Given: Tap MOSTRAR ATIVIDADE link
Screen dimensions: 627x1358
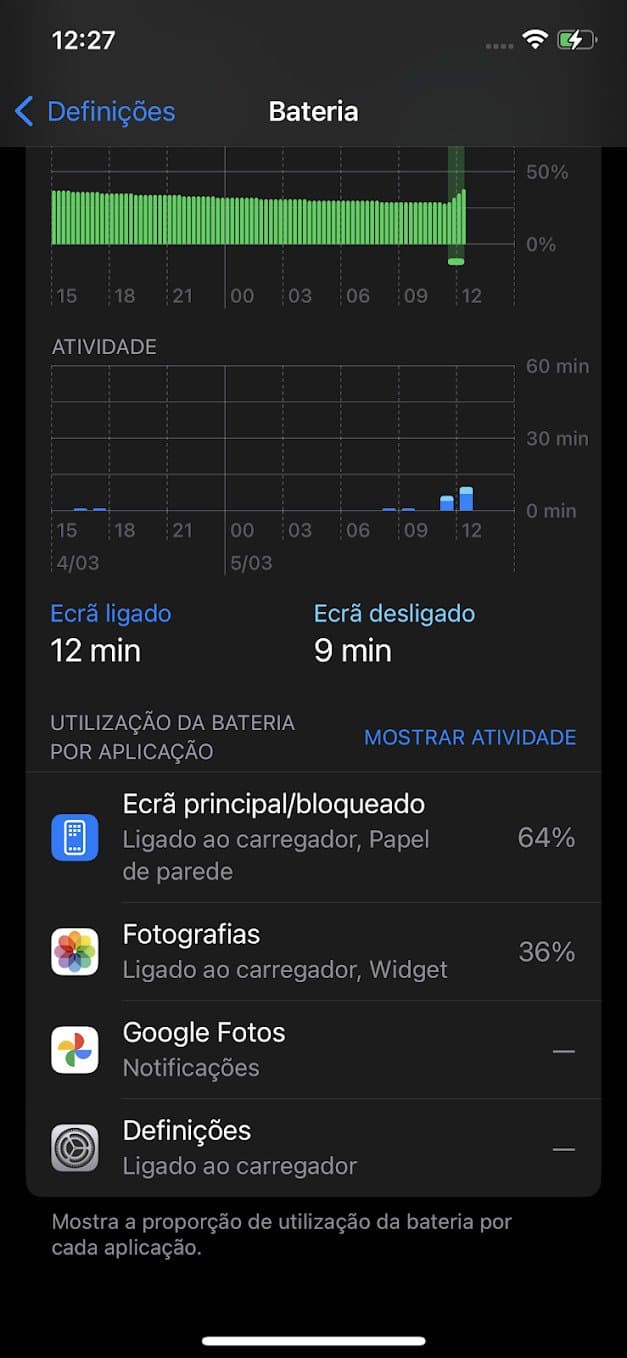Looking at the screenshot, I should coord(470,738).
